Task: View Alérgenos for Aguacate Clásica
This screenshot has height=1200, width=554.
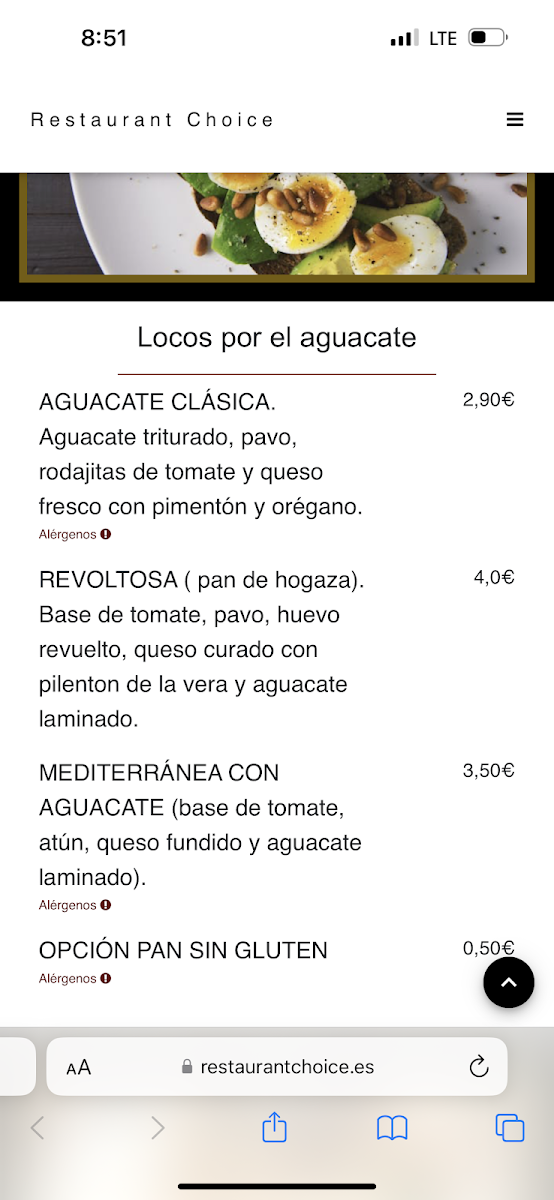Action: coord(75,534)
